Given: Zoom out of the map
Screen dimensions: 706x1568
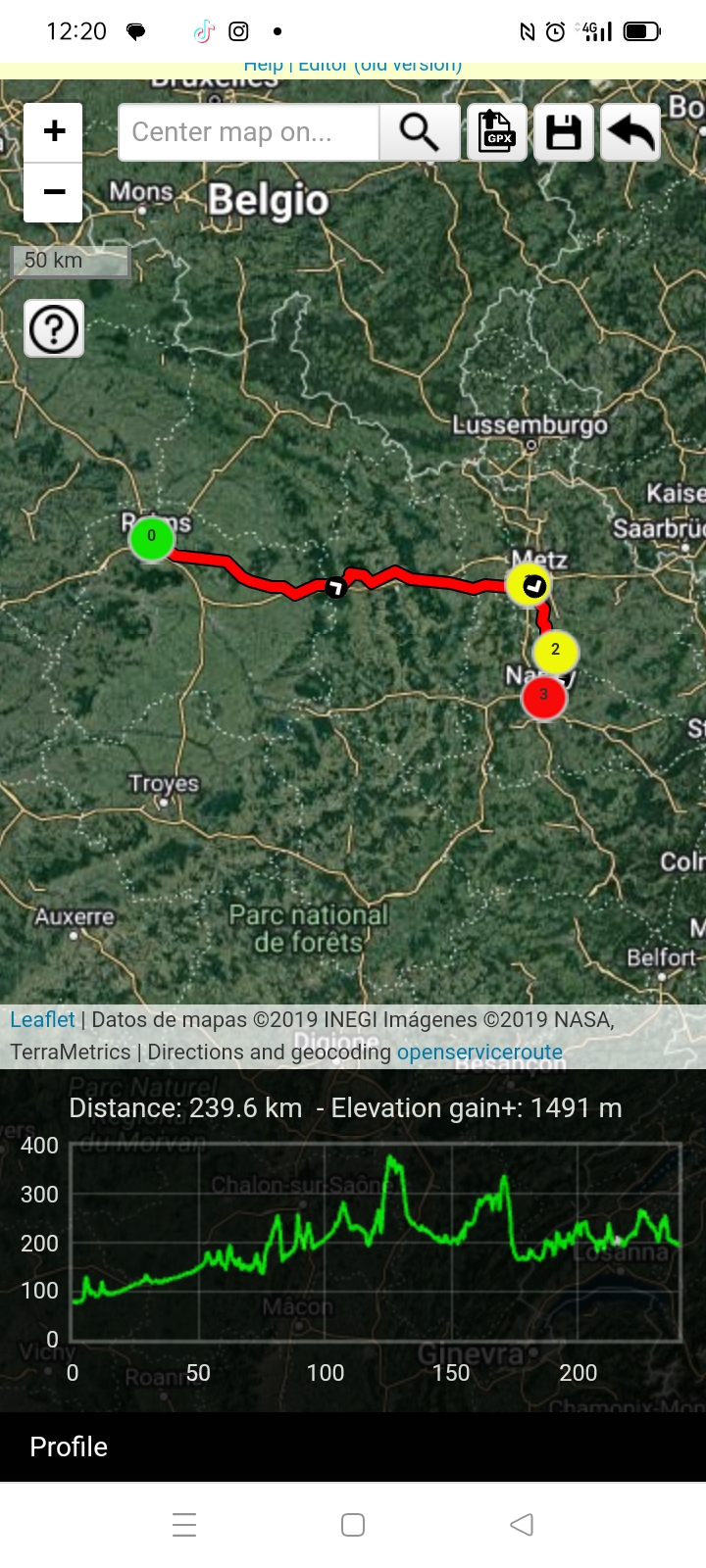Looking at the screenshot, I should click(x=54, y=192).
